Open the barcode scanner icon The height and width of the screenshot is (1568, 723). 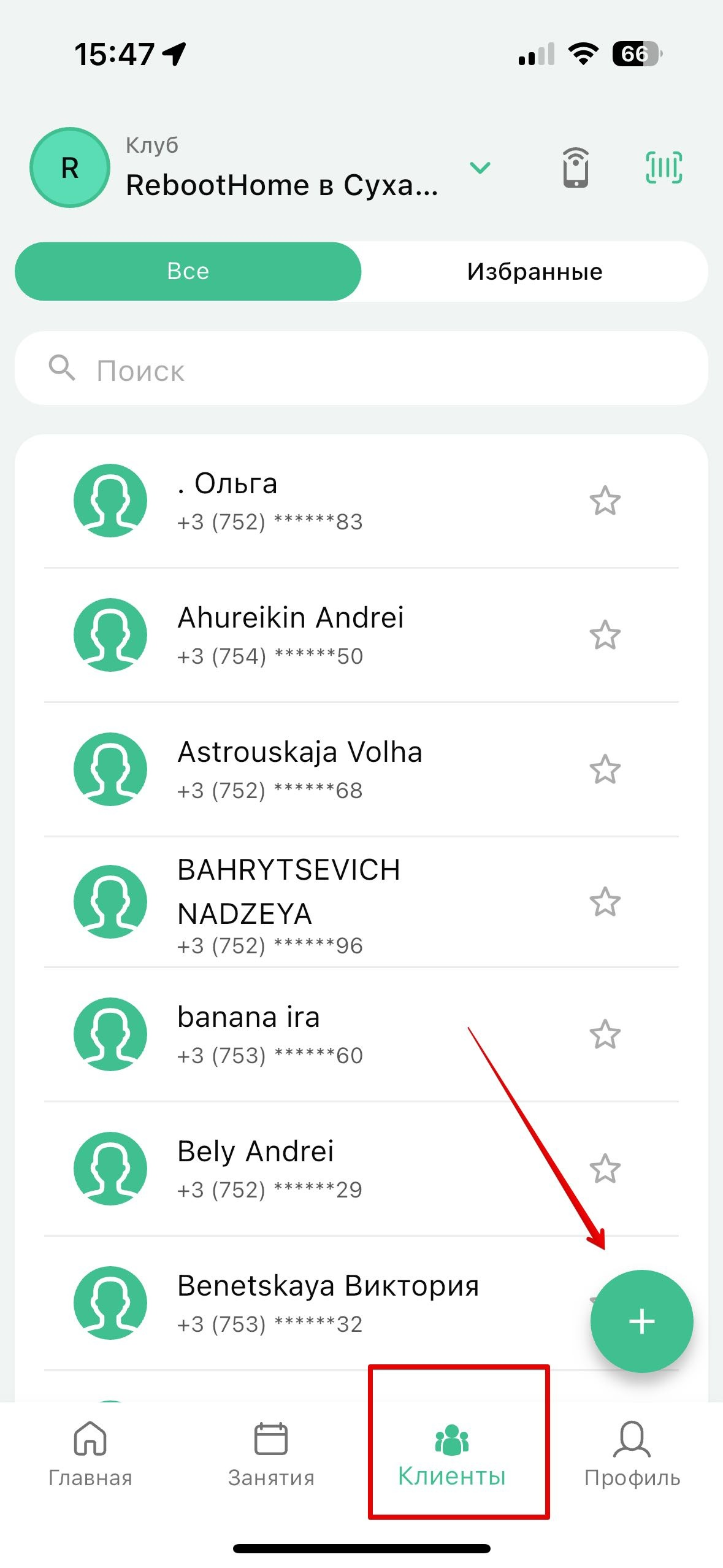tap(664, 167)
